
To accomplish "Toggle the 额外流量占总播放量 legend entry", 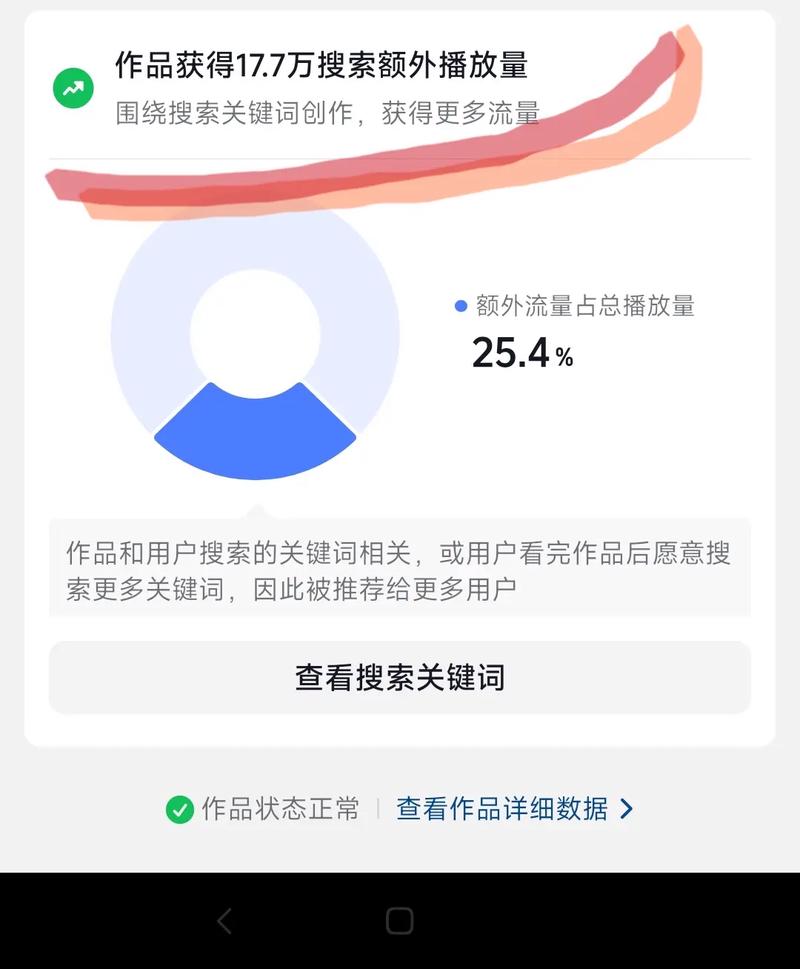I will (585, 306).
